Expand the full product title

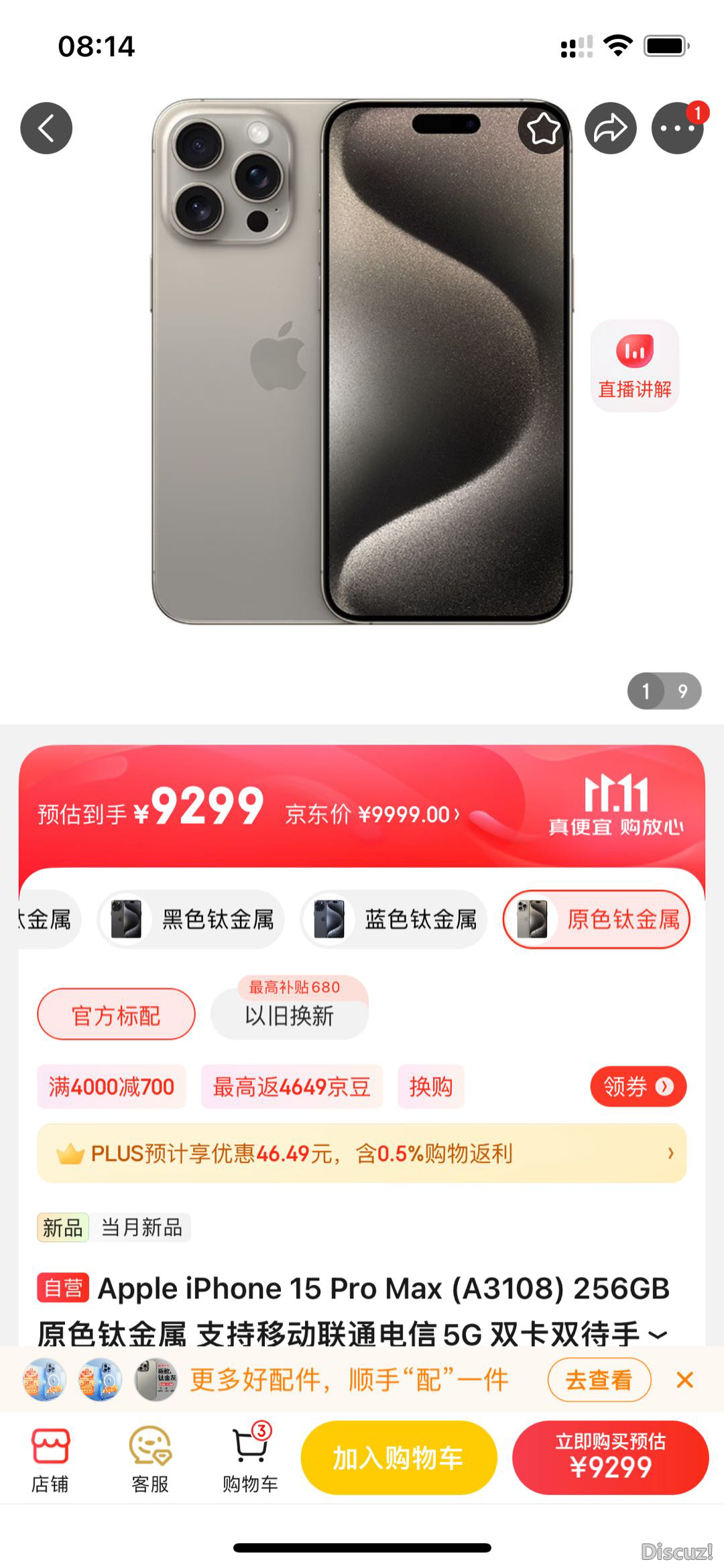(658, 1335)
